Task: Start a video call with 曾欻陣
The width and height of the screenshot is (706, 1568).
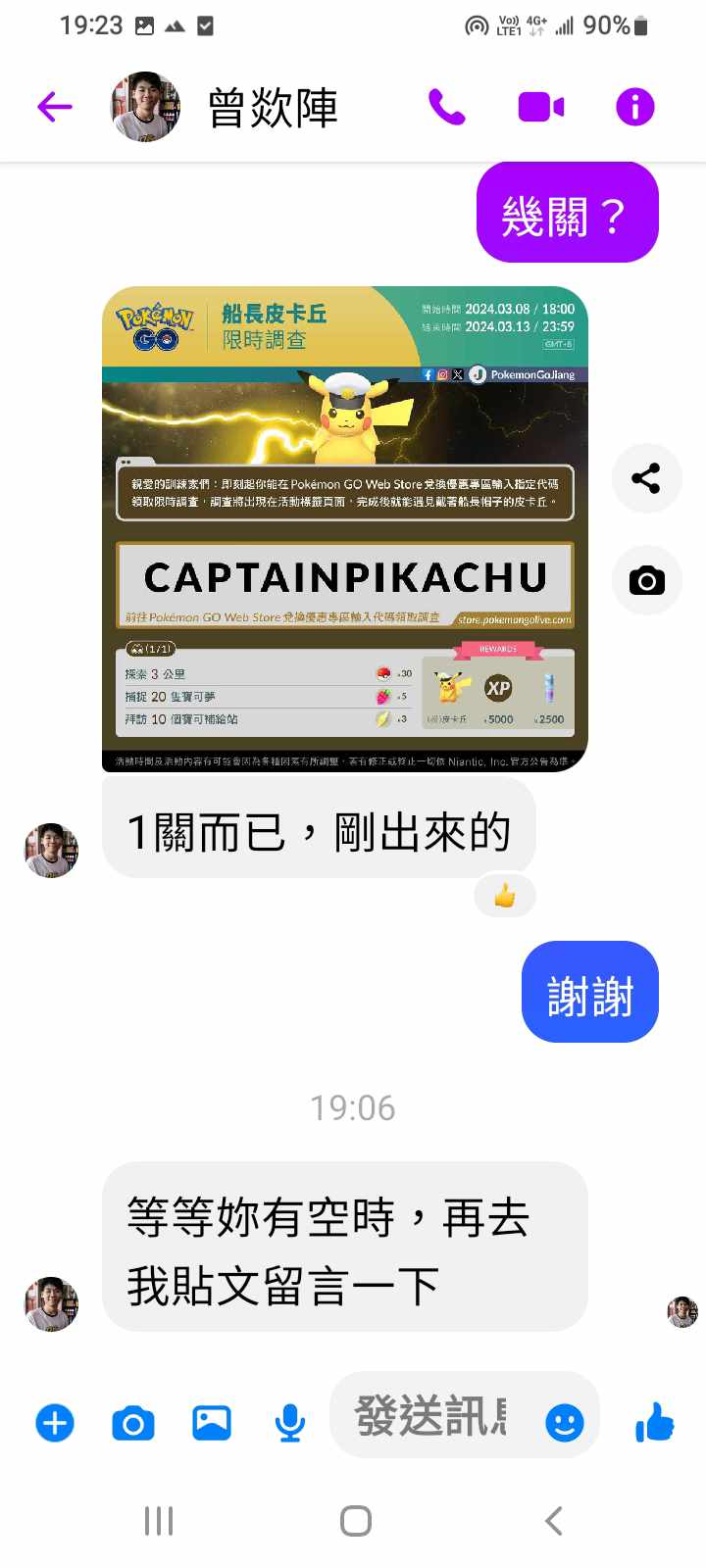Action: click(540, 107)
